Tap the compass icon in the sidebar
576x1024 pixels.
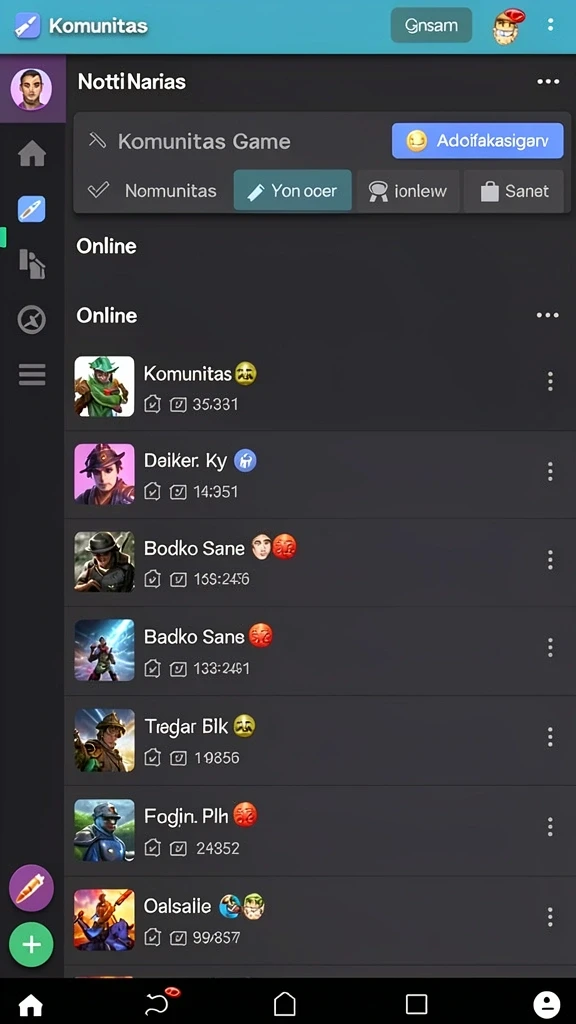31,319
